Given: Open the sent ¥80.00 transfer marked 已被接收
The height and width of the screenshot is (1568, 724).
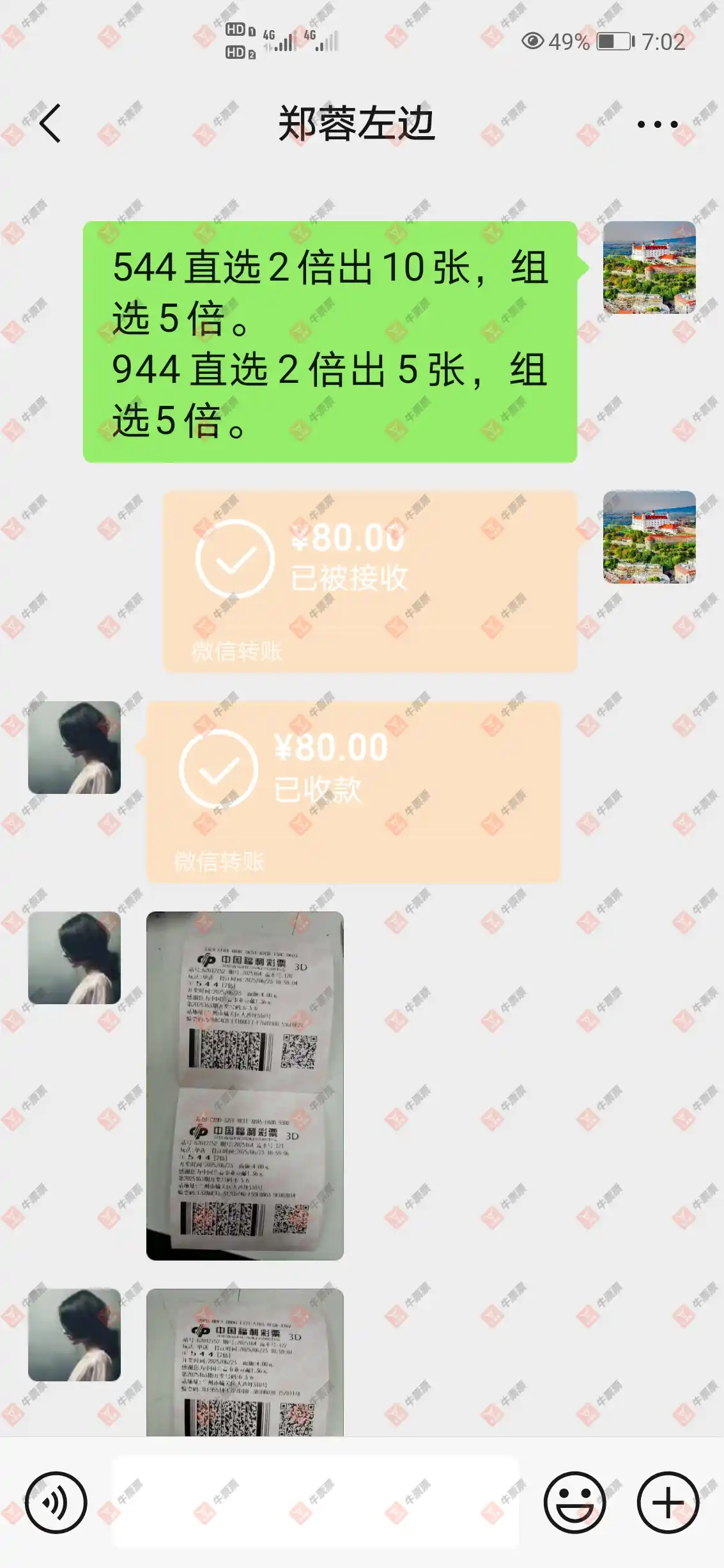Looking at the screenshot, I should click(369, 580).
